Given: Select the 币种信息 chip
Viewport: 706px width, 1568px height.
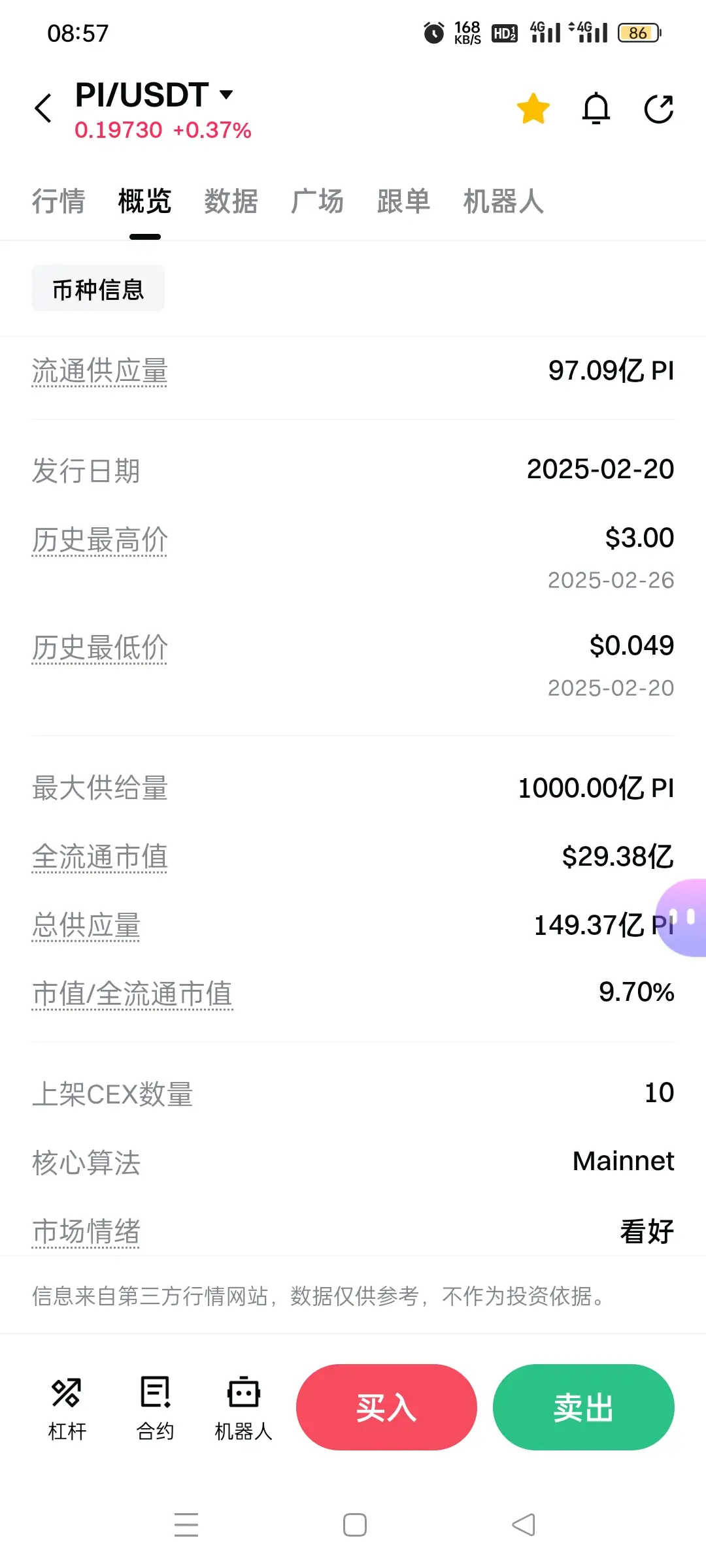Looking at the screenshot, I should [x=98, y=289].
